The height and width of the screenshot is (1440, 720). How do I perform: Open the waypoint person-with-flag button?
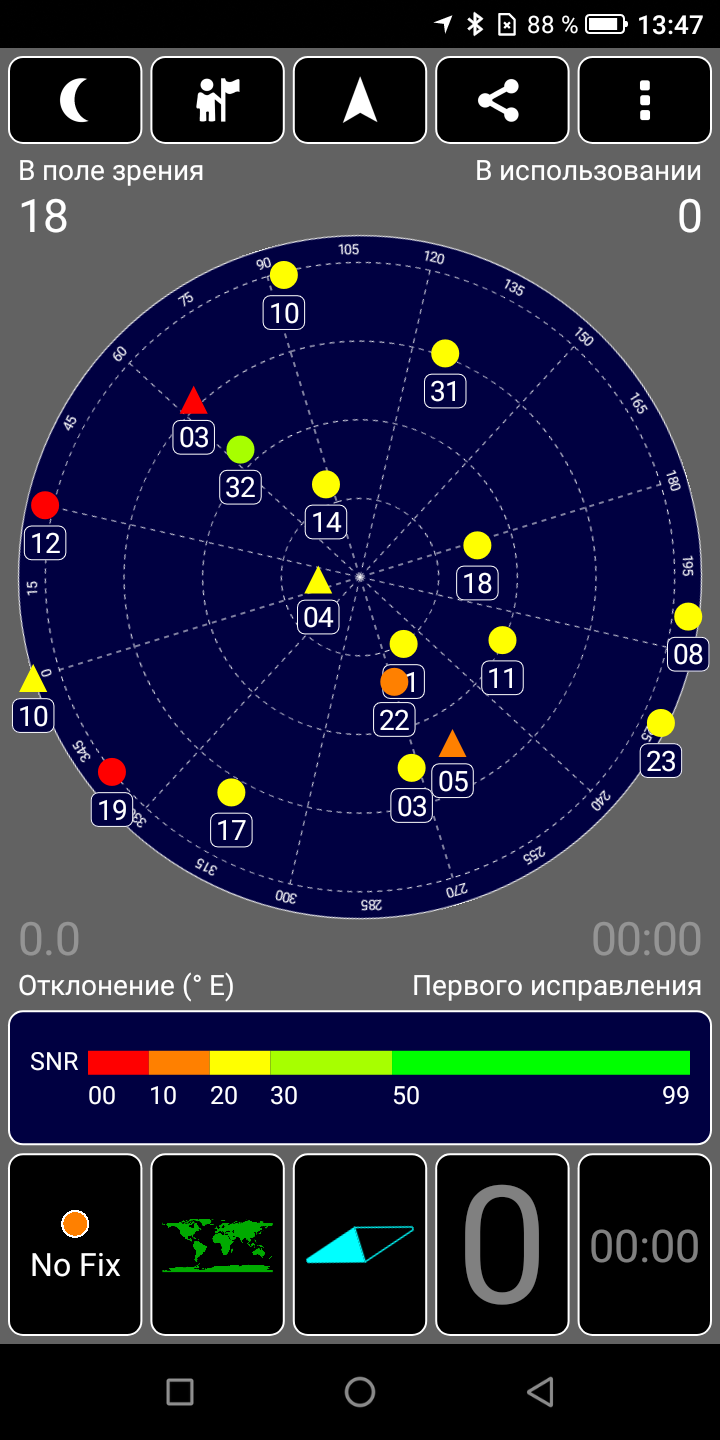tap(217, 101)
